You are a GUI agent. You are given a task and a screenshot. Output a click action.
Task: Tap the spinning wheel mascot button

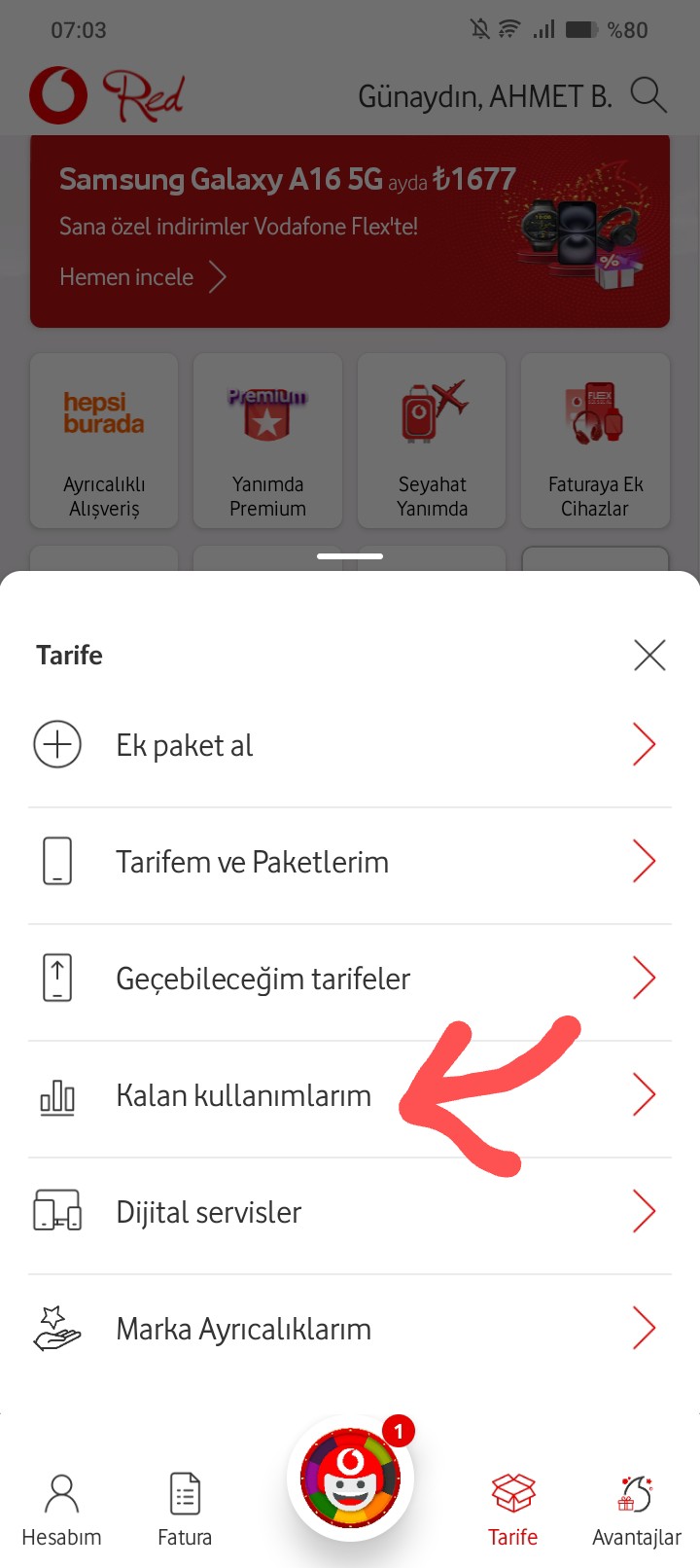point(350,1479)
